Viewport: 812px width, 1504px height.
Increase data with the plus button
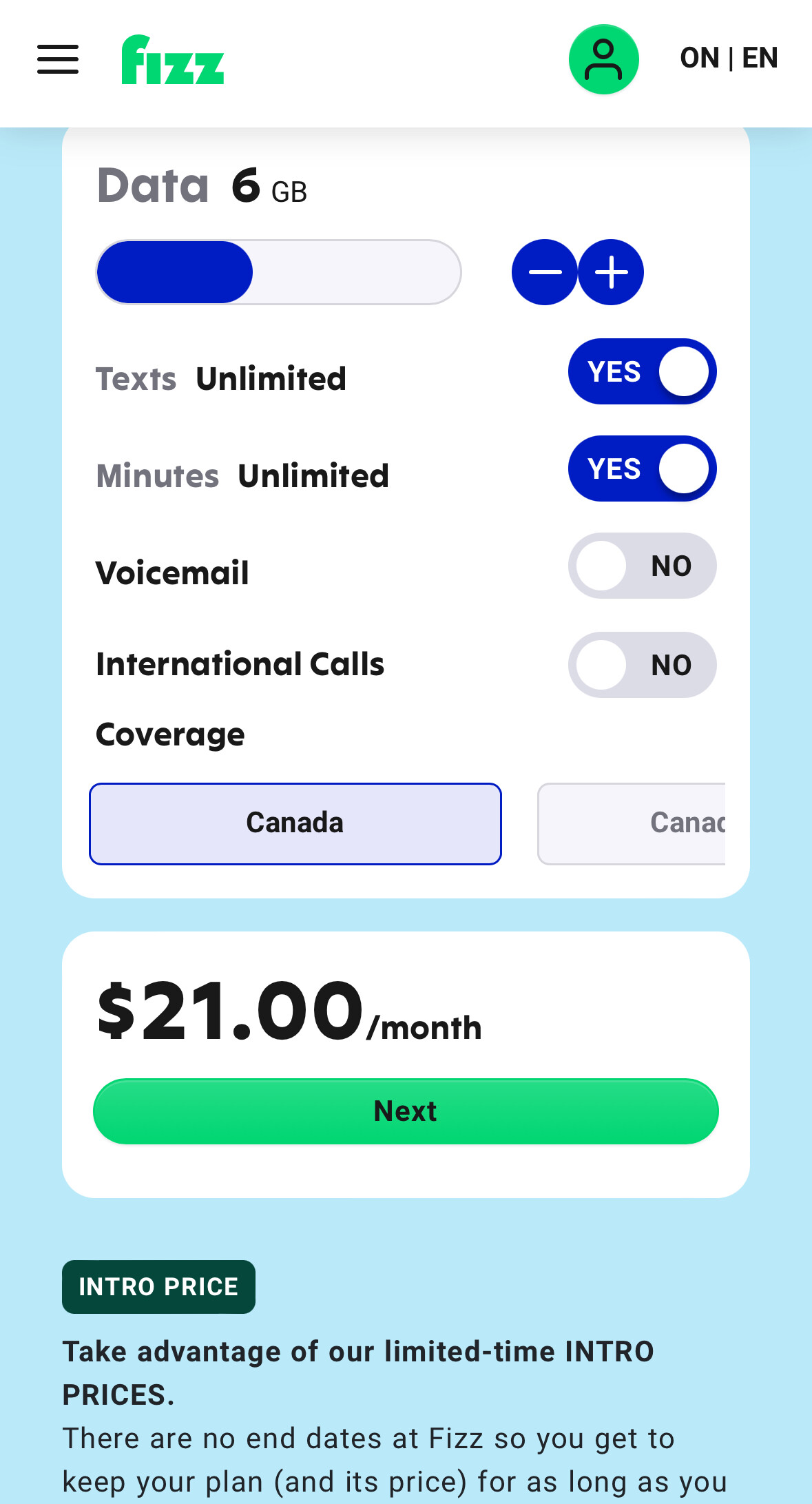(612, 272)
